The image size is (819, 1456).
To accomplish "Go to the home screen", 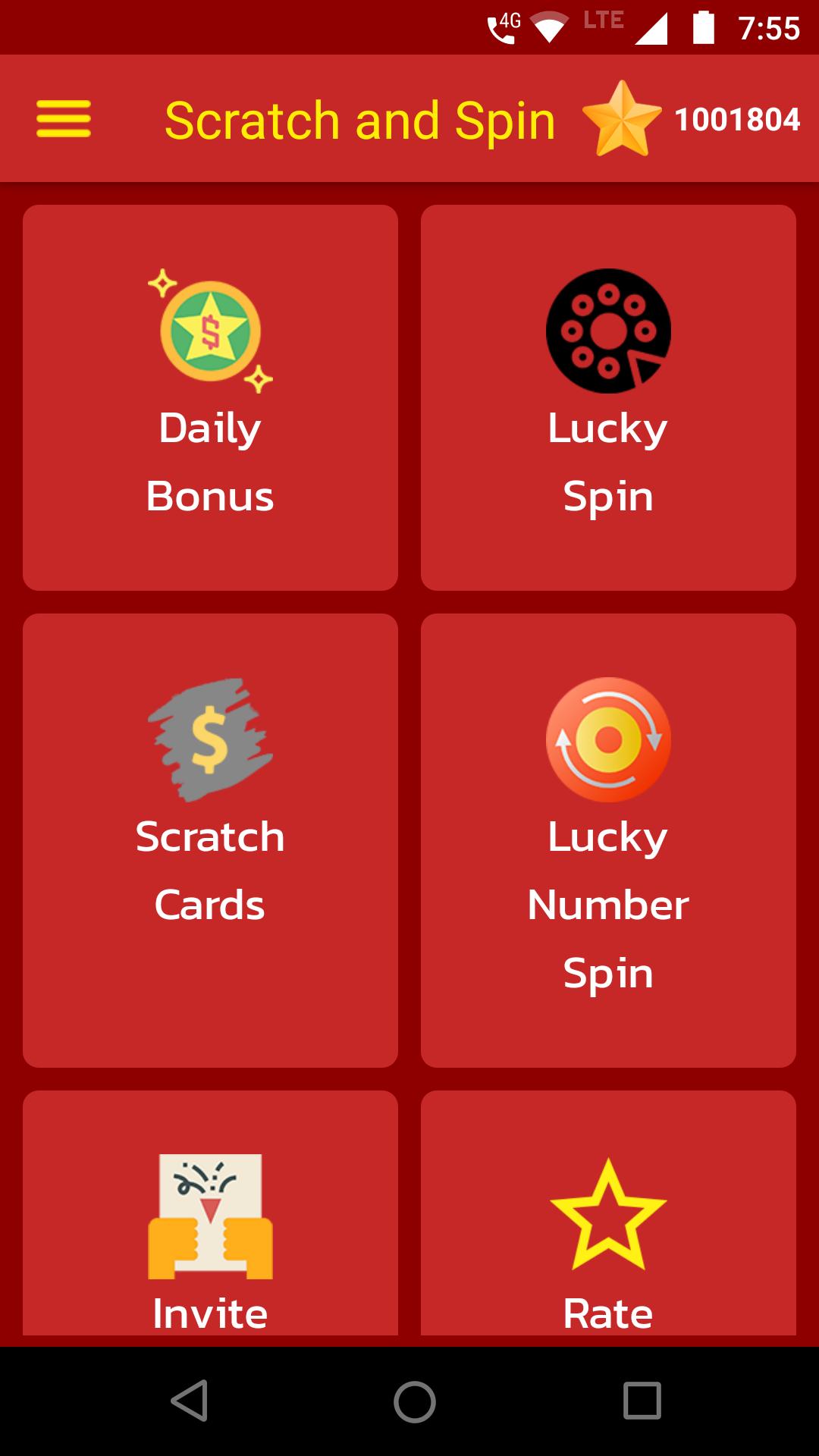I will click(x=414, y=1401).
